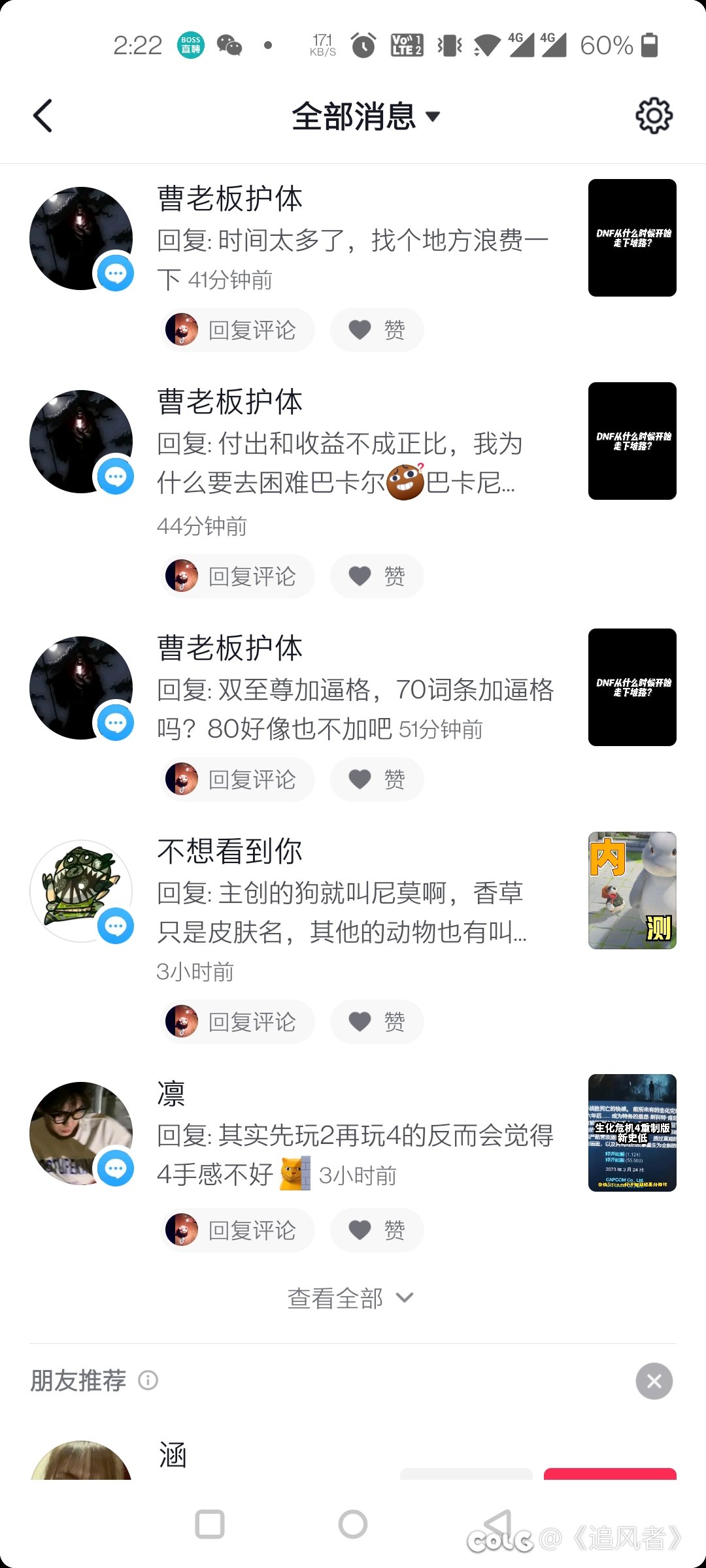Open message settings gear icon
706x1568 pixels.
point(654,116)
